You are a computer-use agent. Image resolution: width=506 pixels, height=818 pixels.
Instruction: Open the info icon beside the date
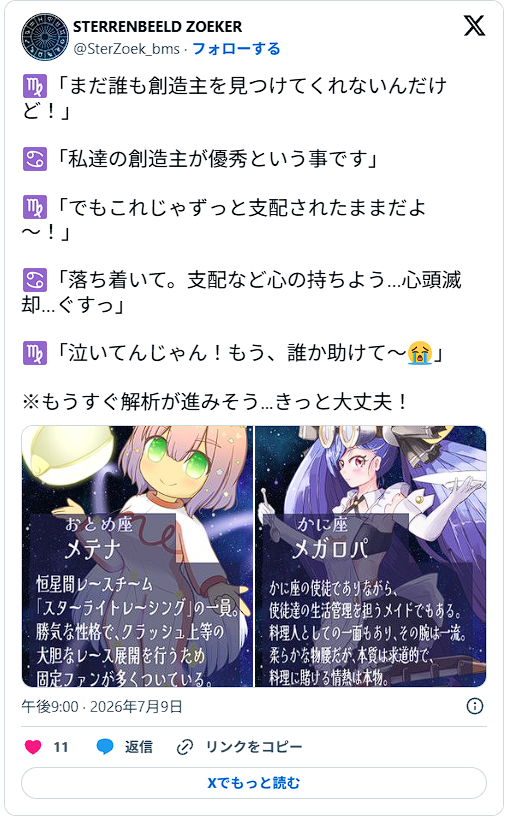(475, 706)
